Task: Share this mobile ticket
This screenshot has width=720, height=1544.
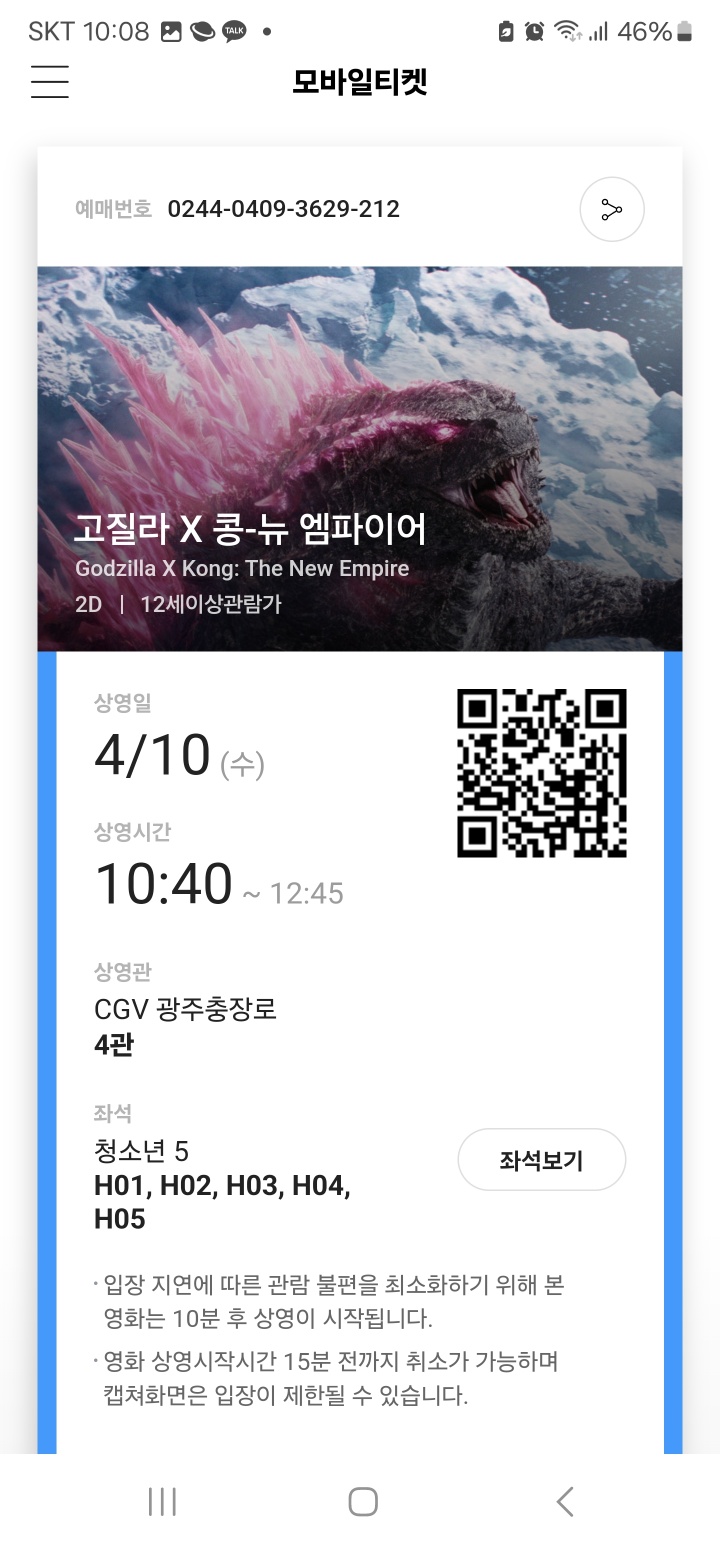Action: (611, 210)
